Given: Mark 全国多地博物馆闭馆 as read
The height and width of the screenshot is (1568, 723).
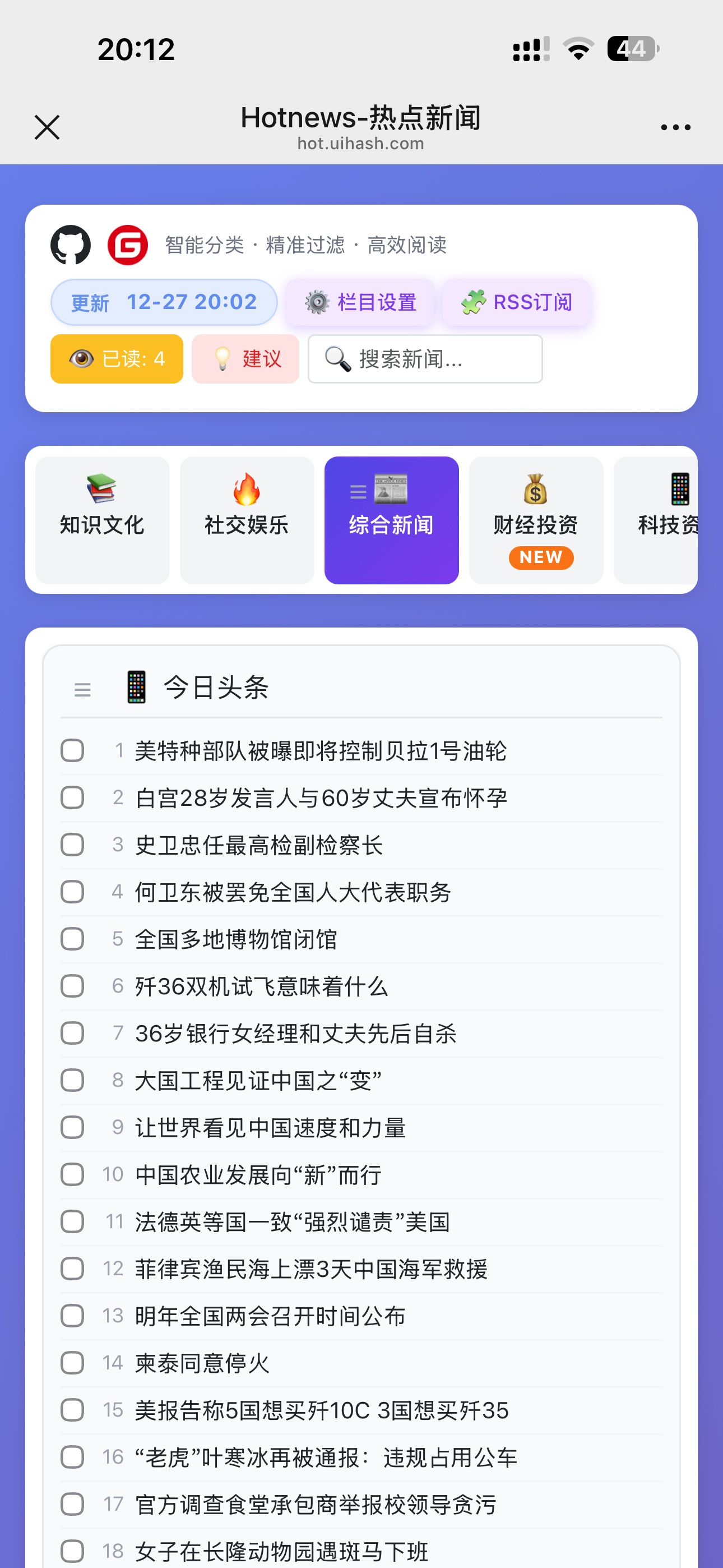Looking at the screenshot, I should pyautogui.click(x=72, y=939).
